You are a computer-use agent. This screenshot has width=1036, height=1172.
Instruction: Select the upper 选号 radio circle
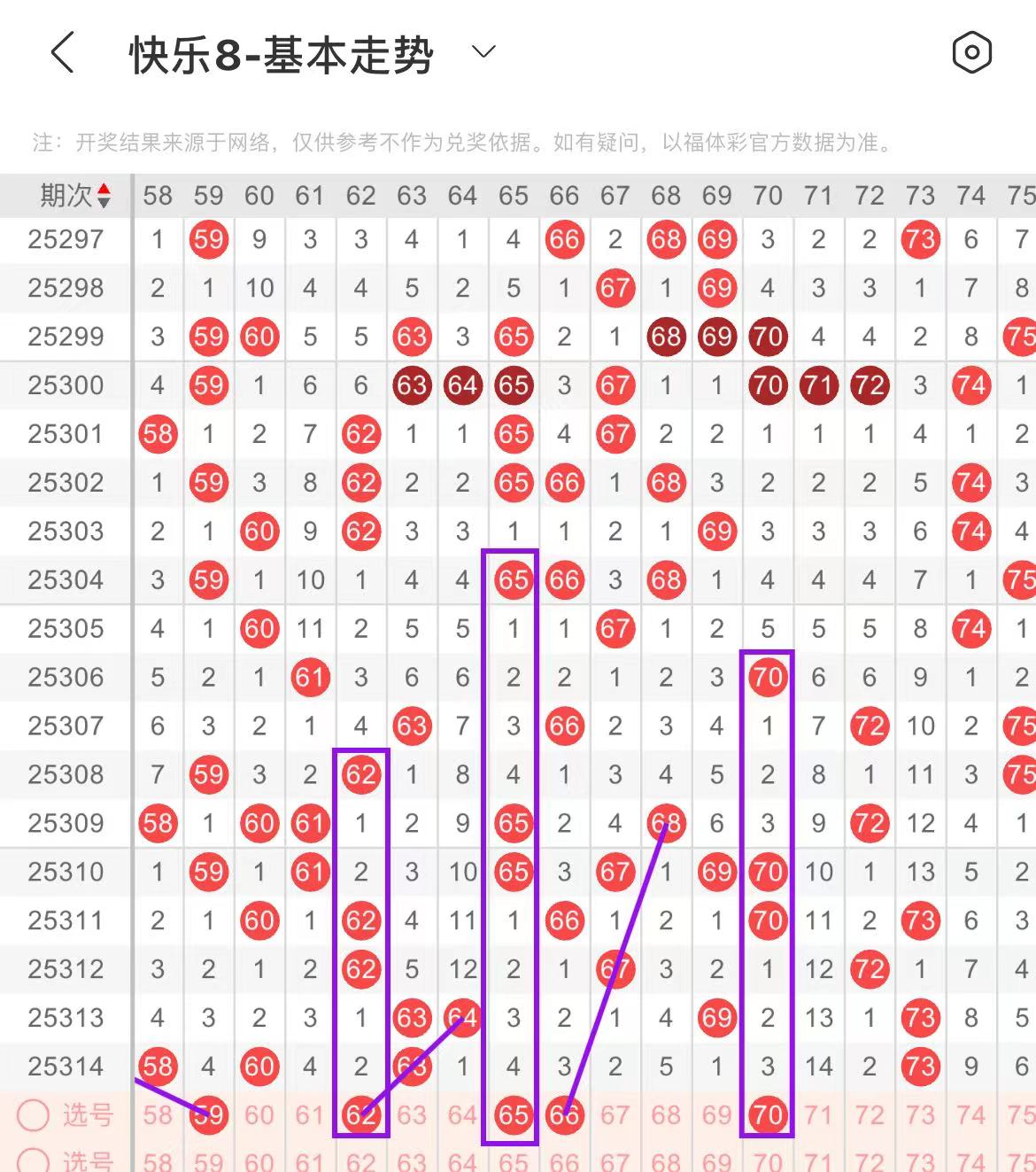tap(34, 1115)
